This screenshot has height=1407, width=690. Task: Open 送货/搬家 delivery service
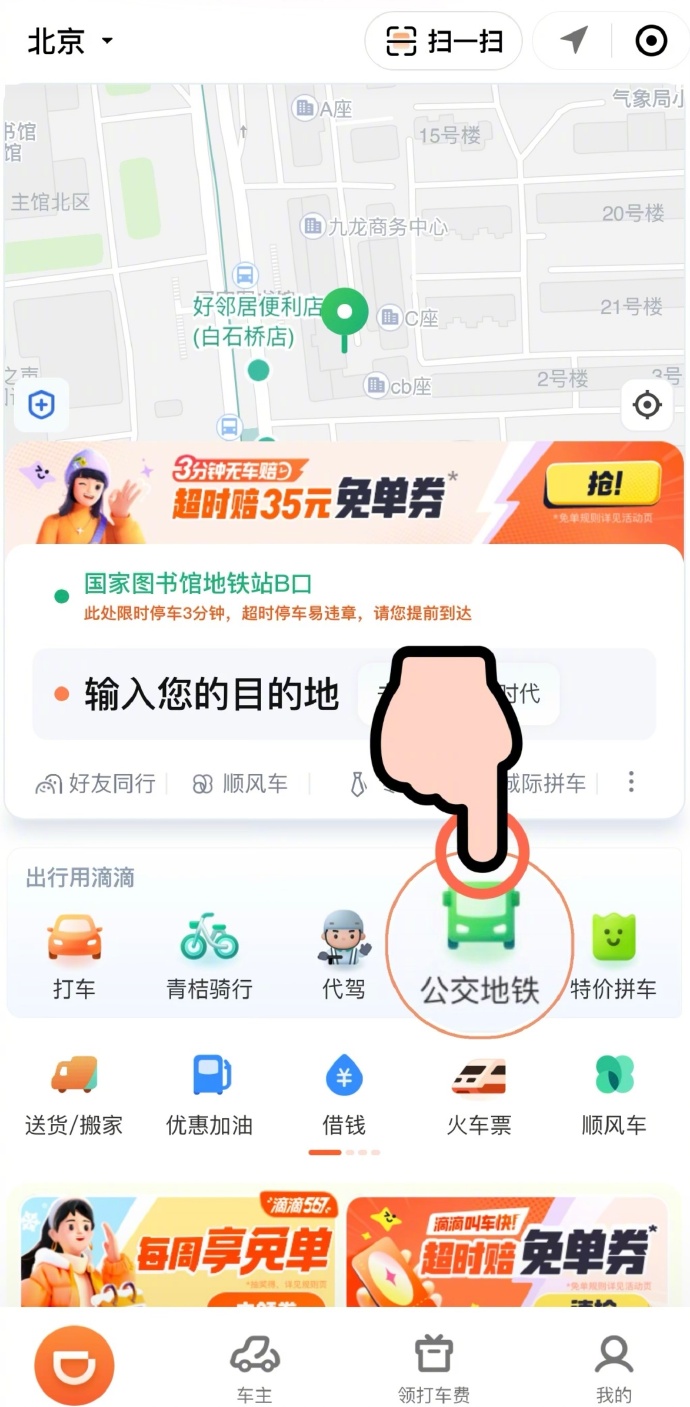click(74, 1093)
